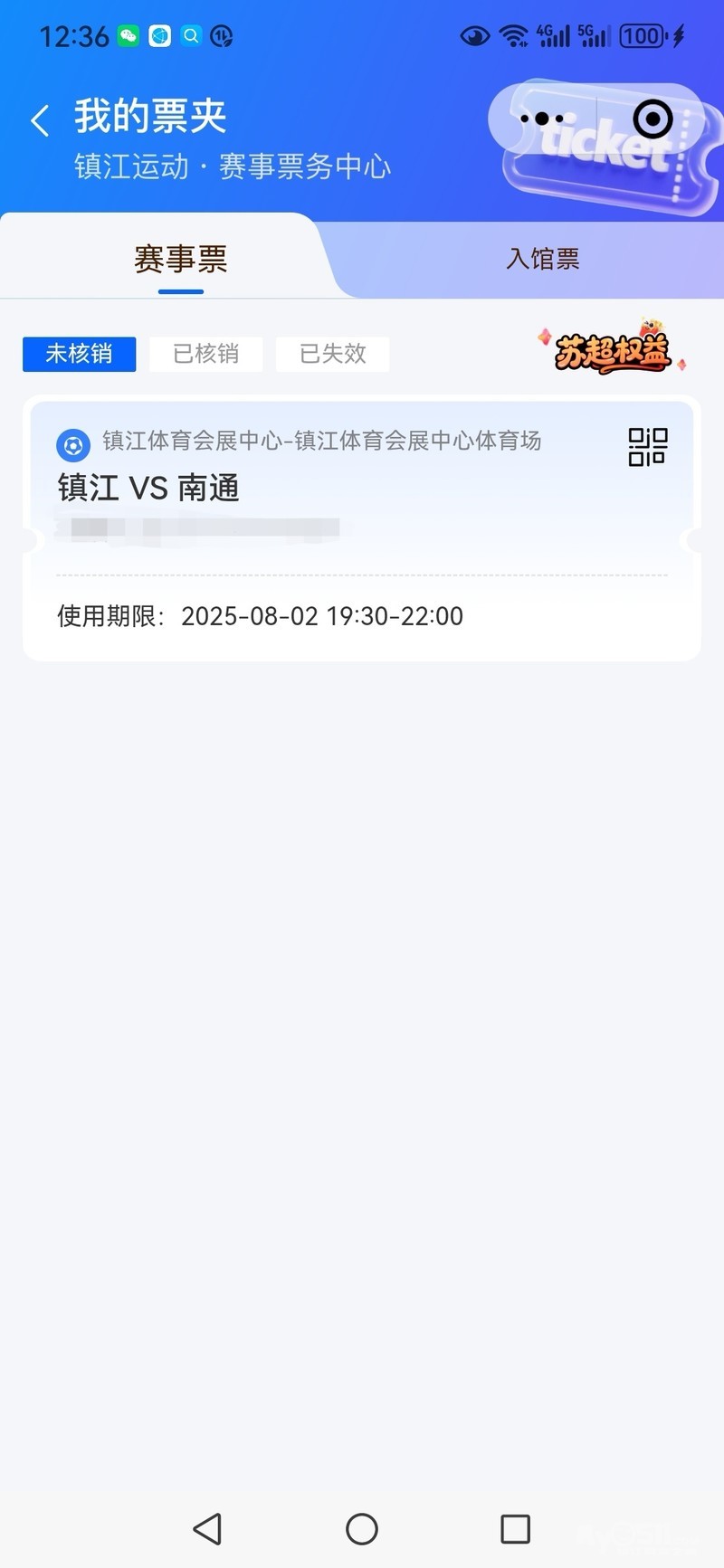The image size is (724, 1568).
Task: Open recent apps from the navigation bar
Action: point(515,1529)
